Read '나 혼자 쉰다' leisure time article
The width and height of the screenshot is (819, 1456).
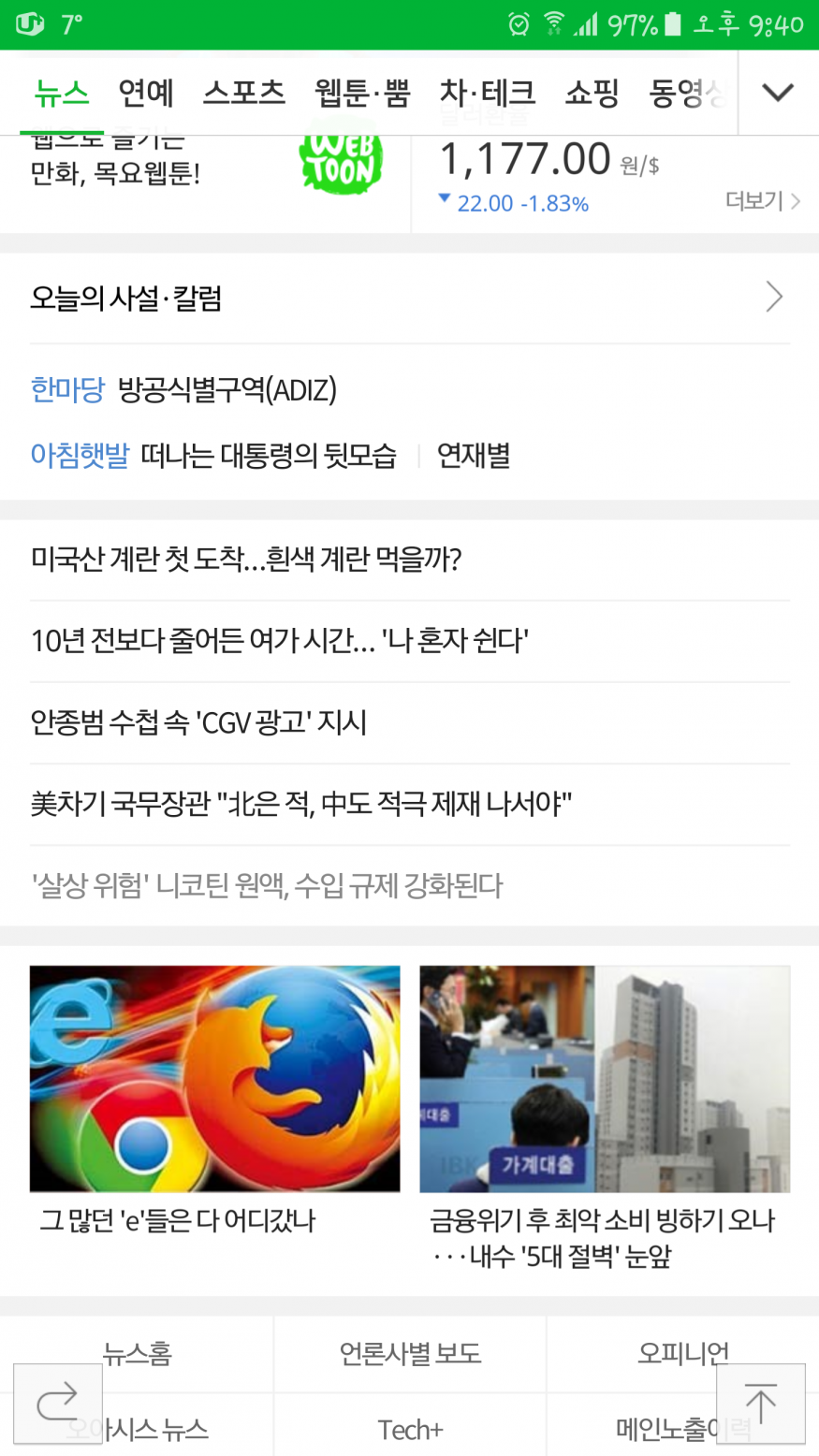[x=279, y=641]
